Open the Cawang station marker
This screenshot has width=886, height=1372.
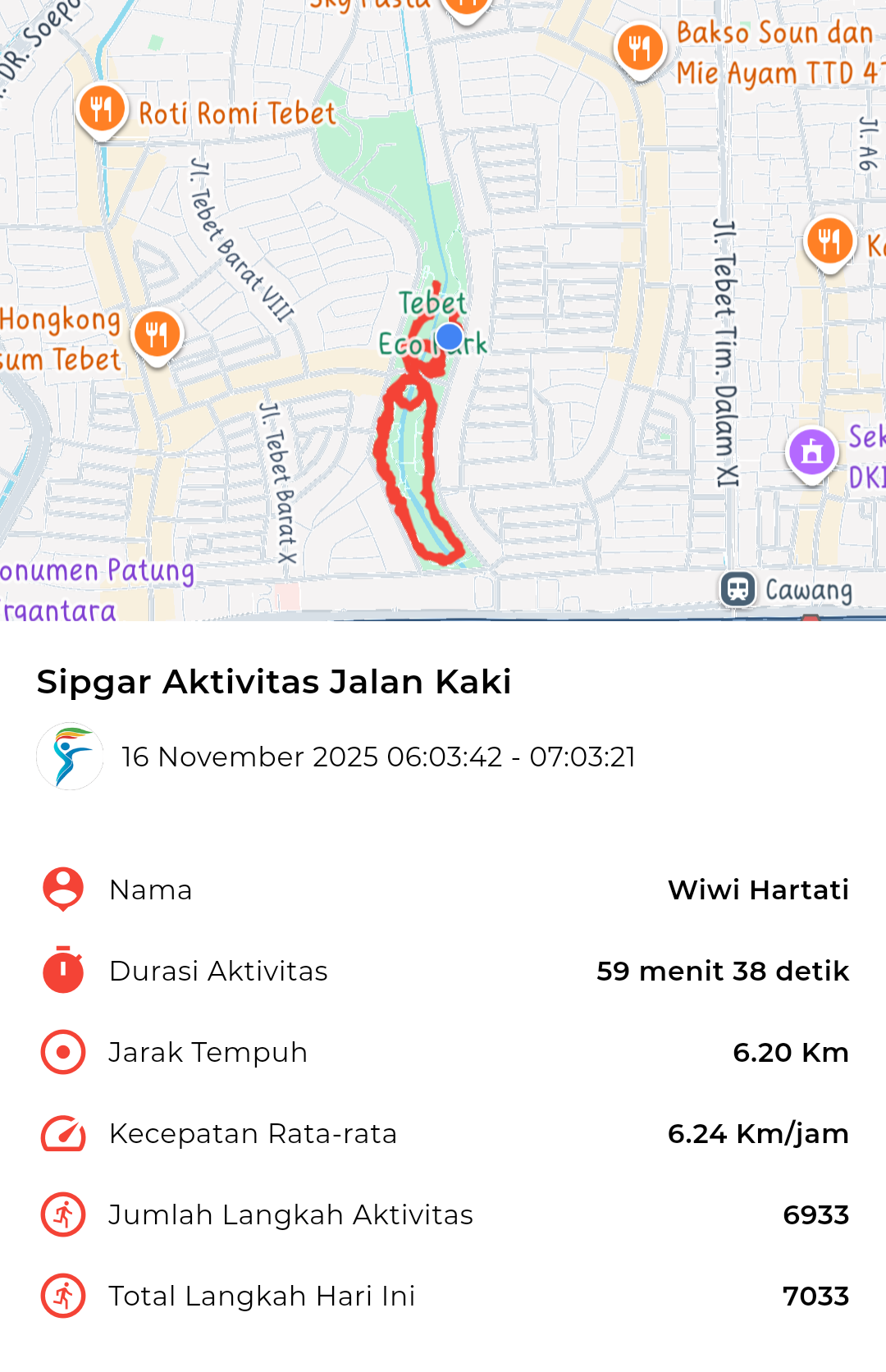738,589
